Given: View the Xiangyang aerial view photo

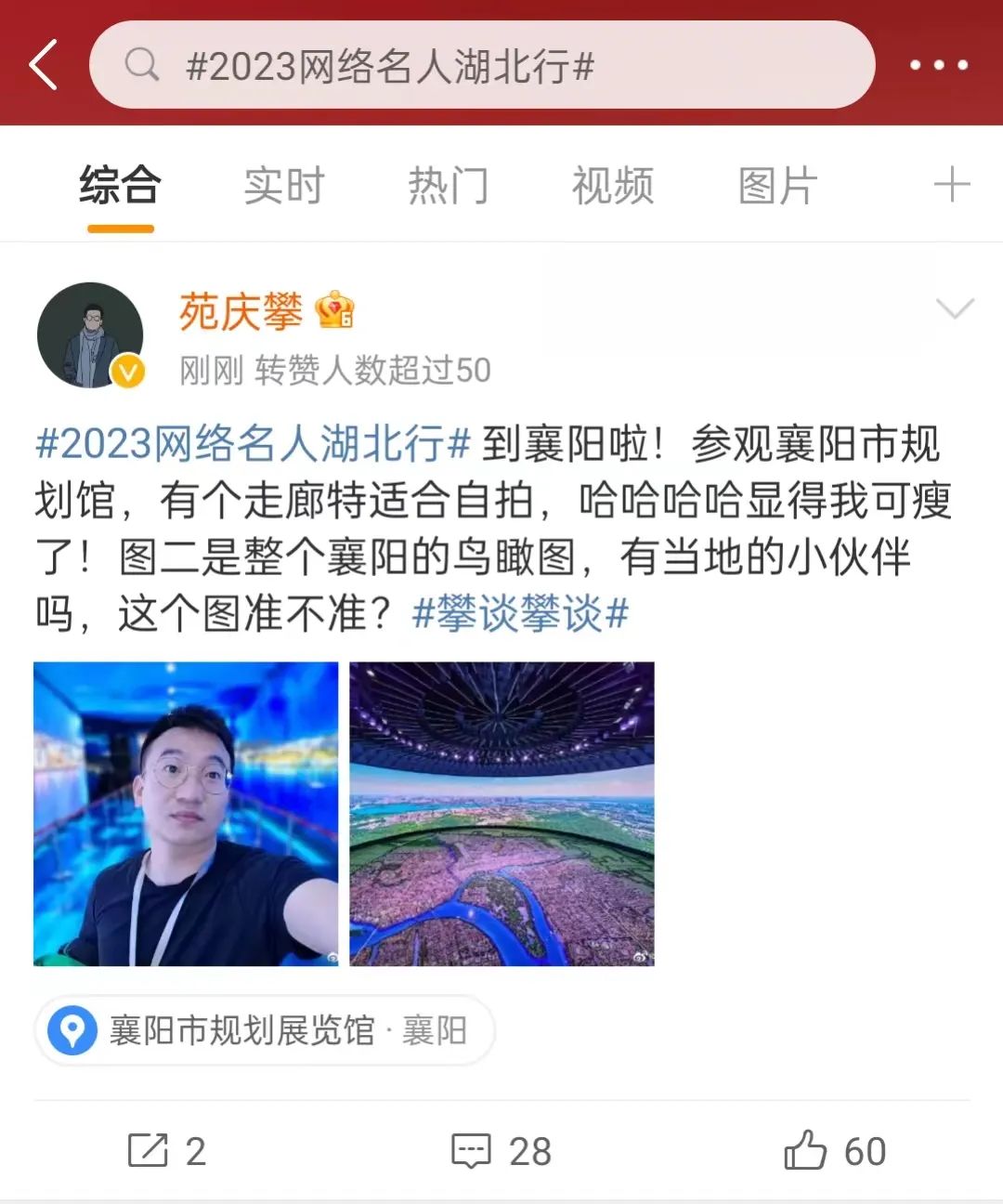Looking at the screenshot, I should tap(501, 814).
